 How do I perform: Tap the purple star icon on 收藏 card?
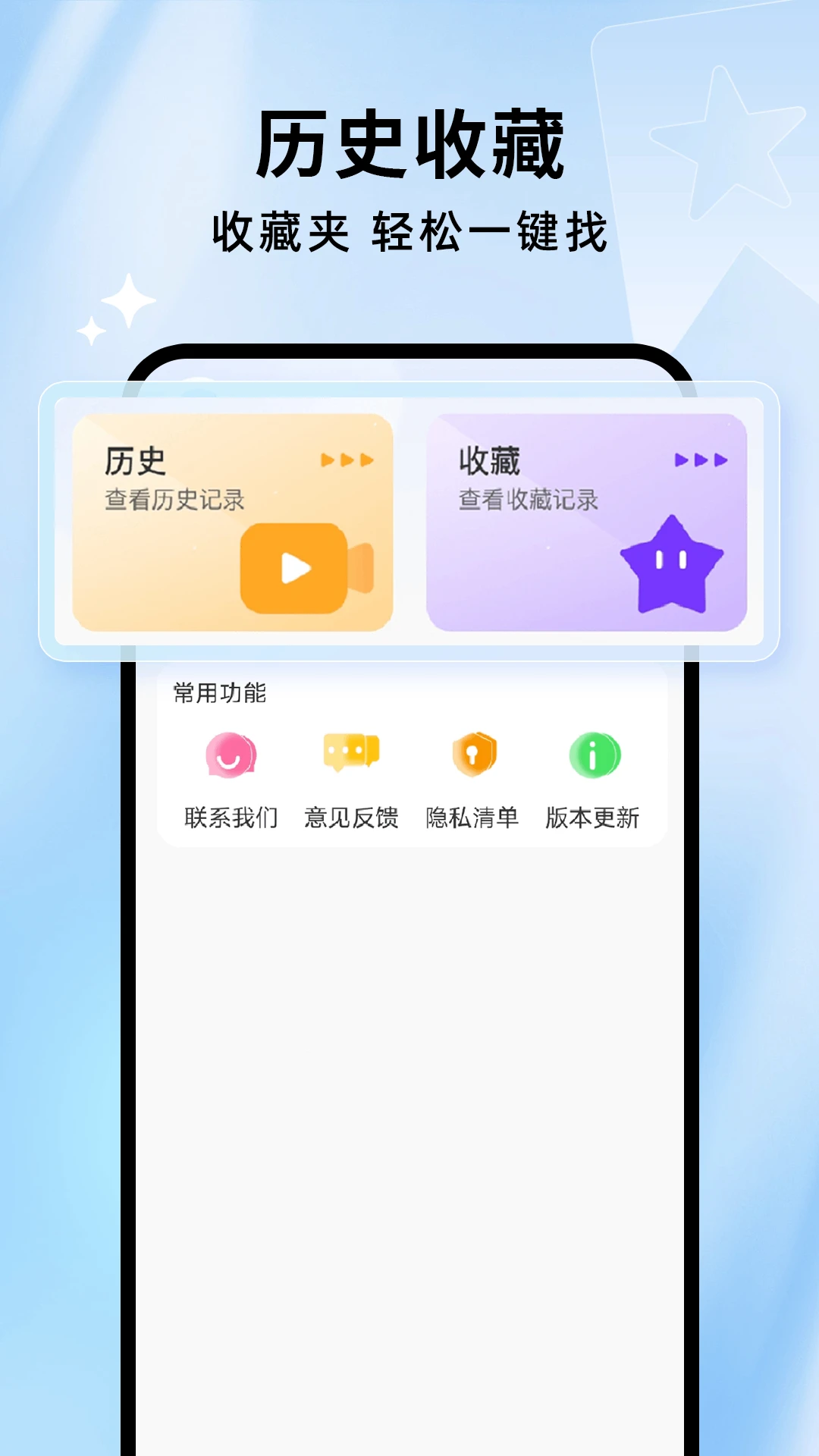tap(670, 565)
